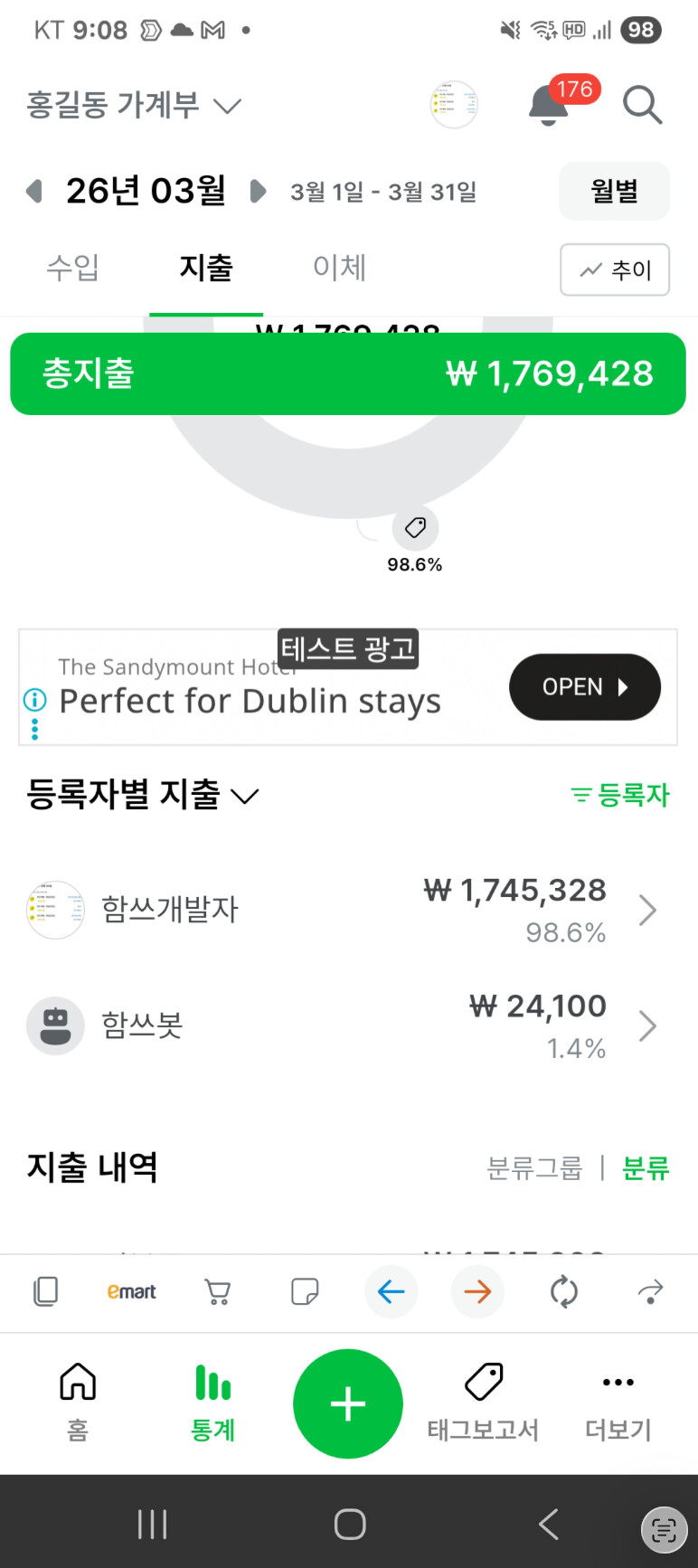Image resolution: width=698 pixels, height=1568 pixels.
Task: Tap OPEN on the Sandymount Hotel ad
Action: (584, 687)
